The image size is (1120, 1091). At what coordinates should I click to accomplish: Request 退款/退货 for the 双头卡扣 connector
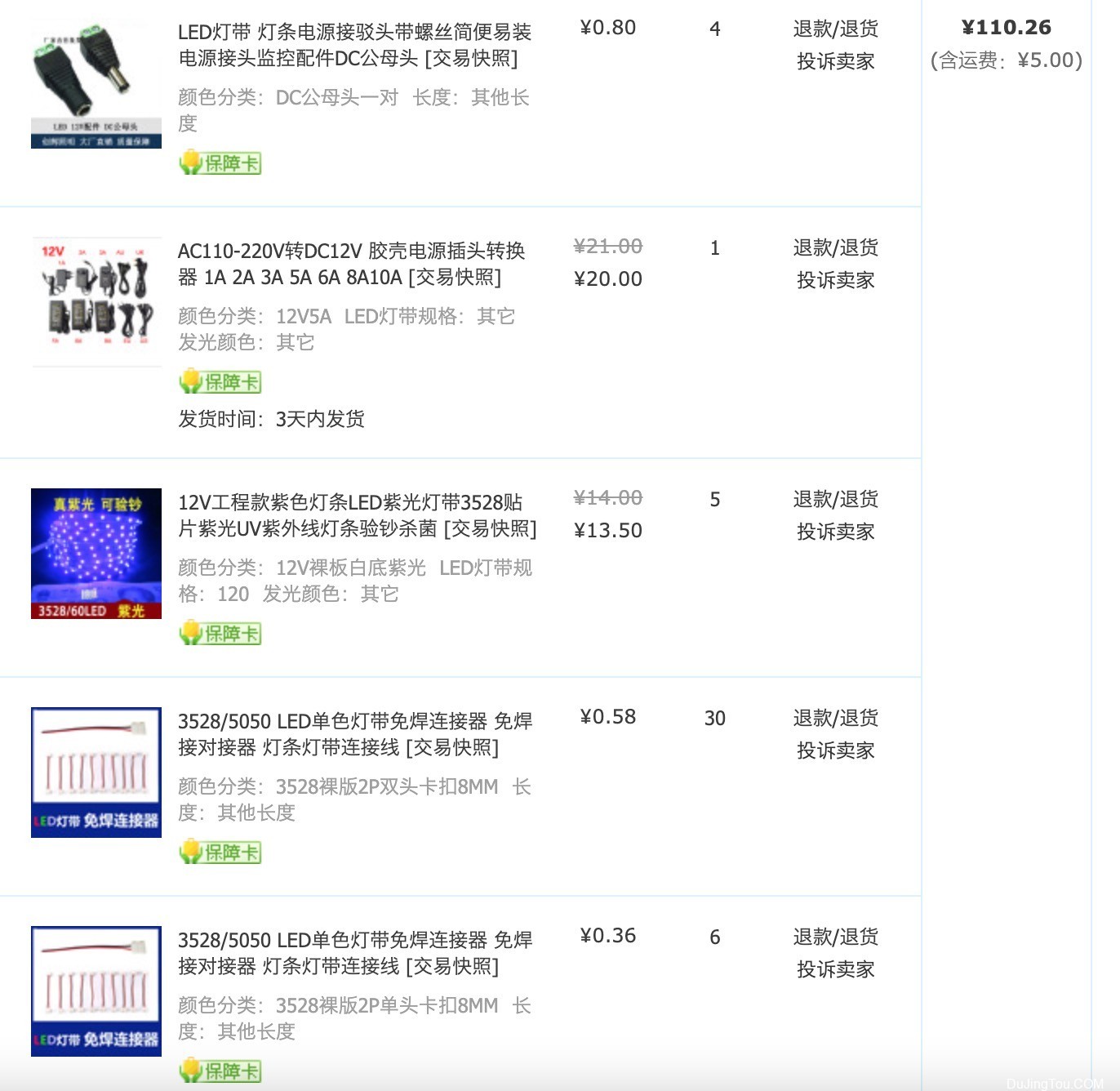click(835, 719)
